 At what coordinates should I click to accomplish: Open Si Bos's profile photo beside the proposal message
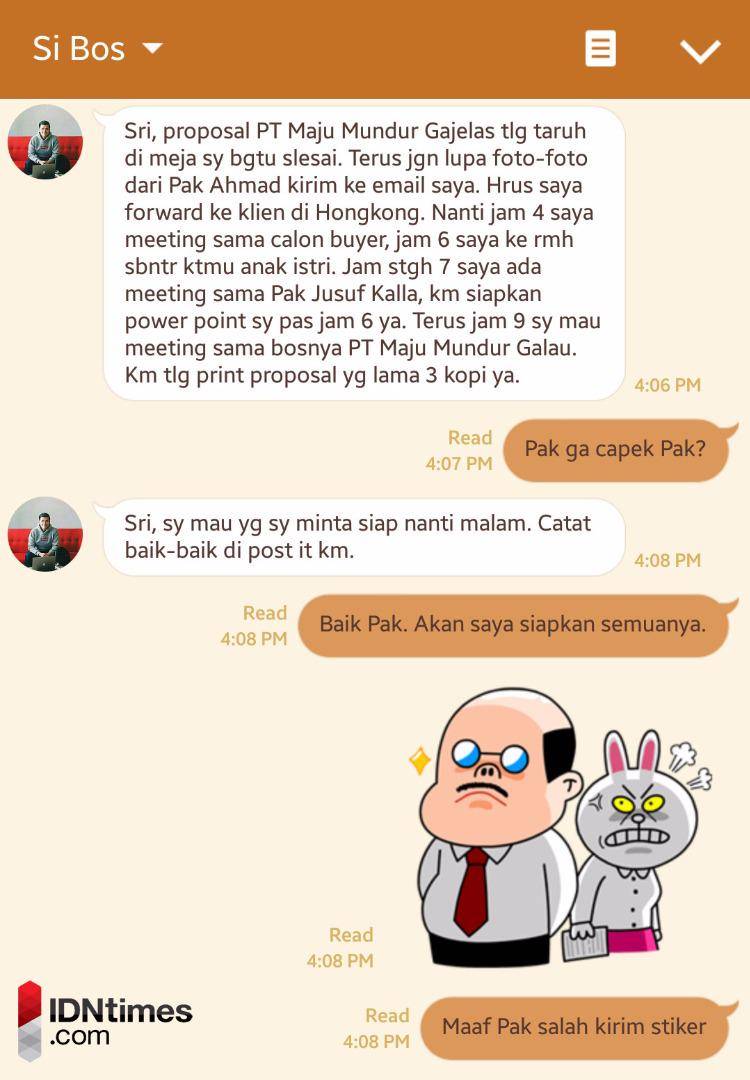(x=45, y=141)
